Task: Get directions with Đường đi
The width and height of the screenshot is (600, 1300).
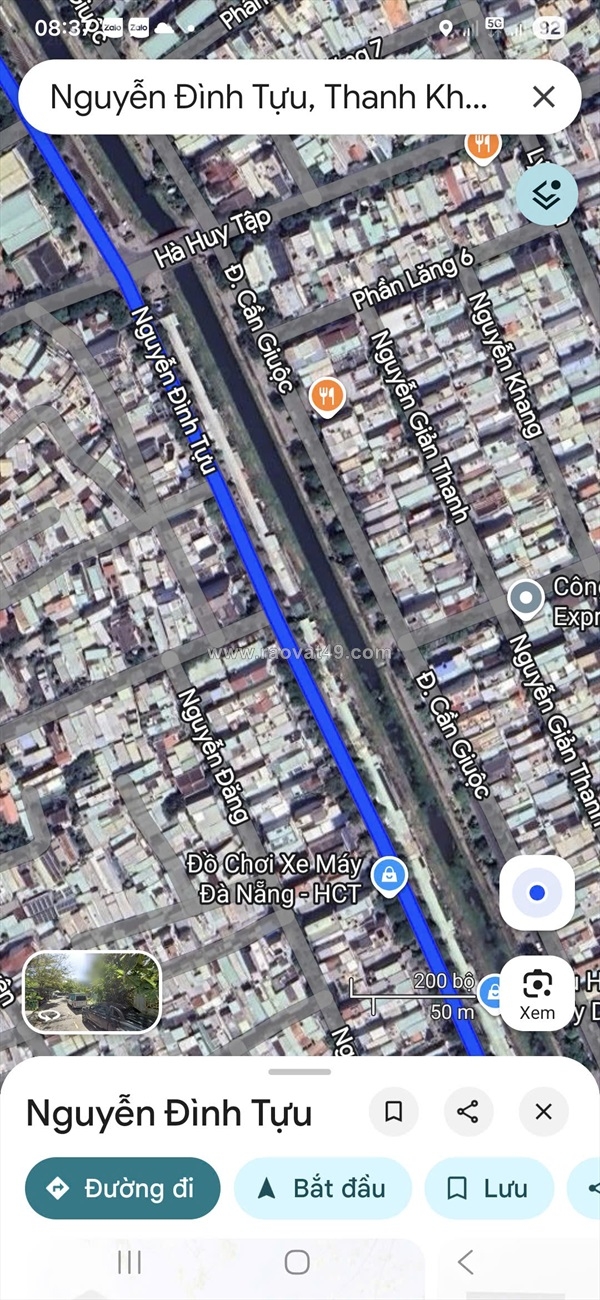Action: (x=122, y=1188)
